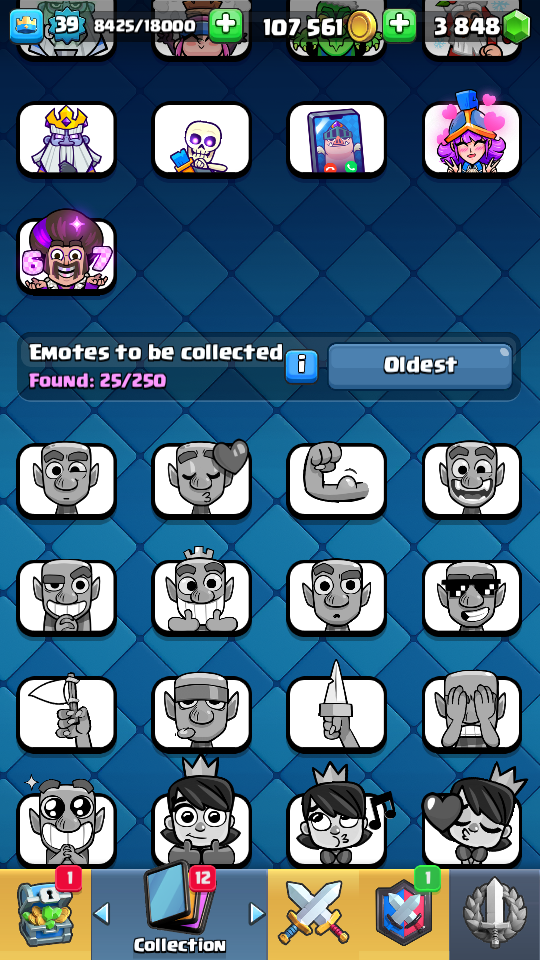The image size is (540, 960).
Task: Tap the green plus next to experience
Action: [225, 26]
